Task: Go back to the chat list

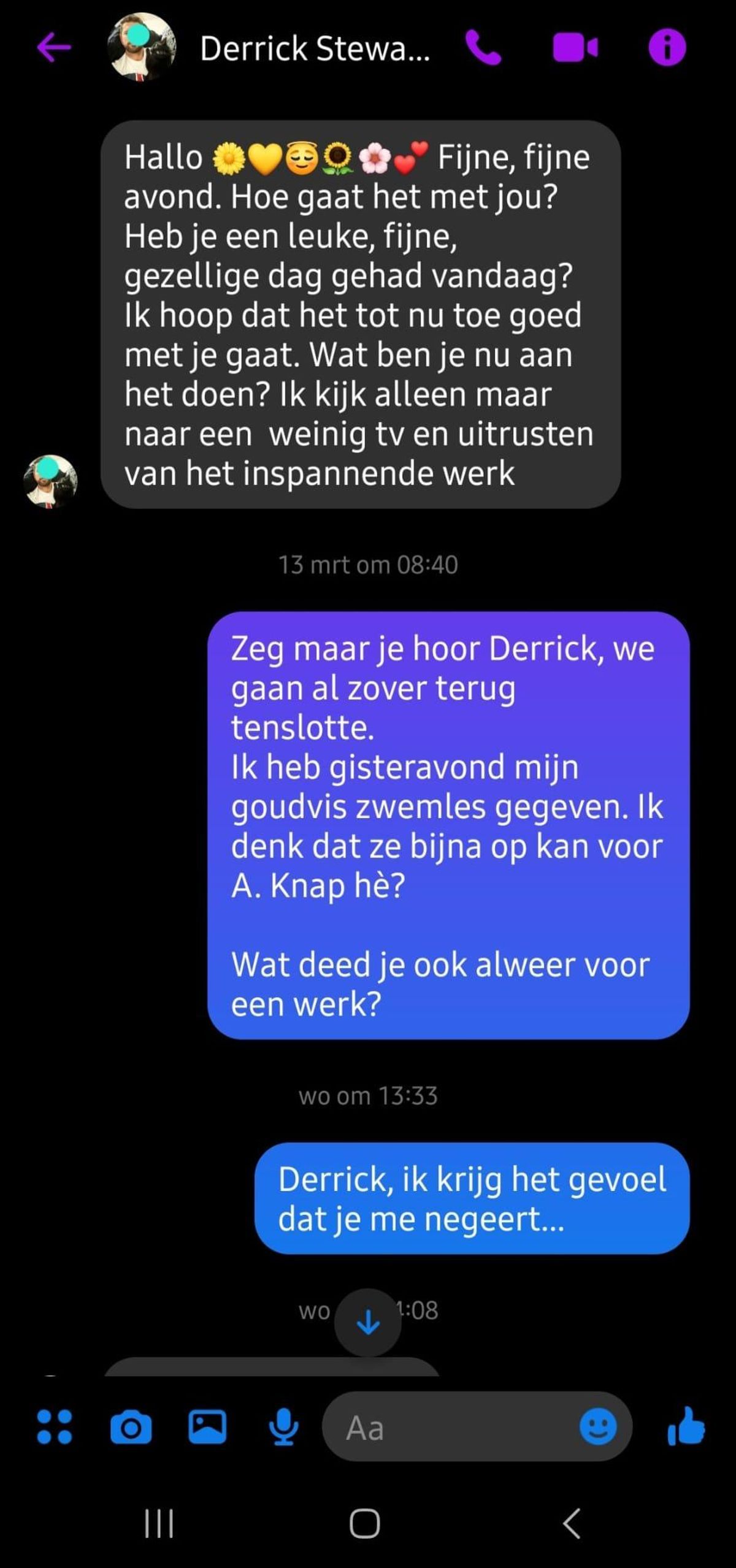Action: pyautogui.click(x=54, y=48)
